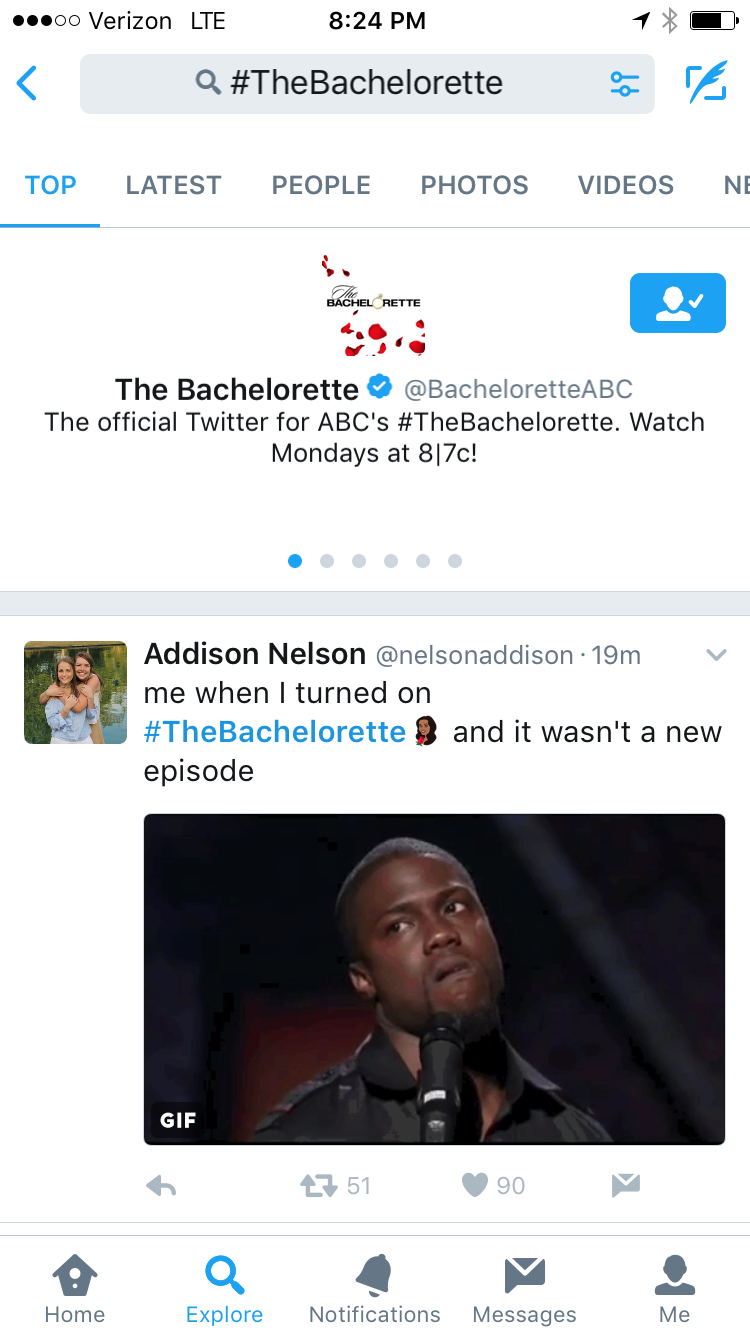Switch to the Latest tab
The image size is (750, 1334).
(173, 185)
